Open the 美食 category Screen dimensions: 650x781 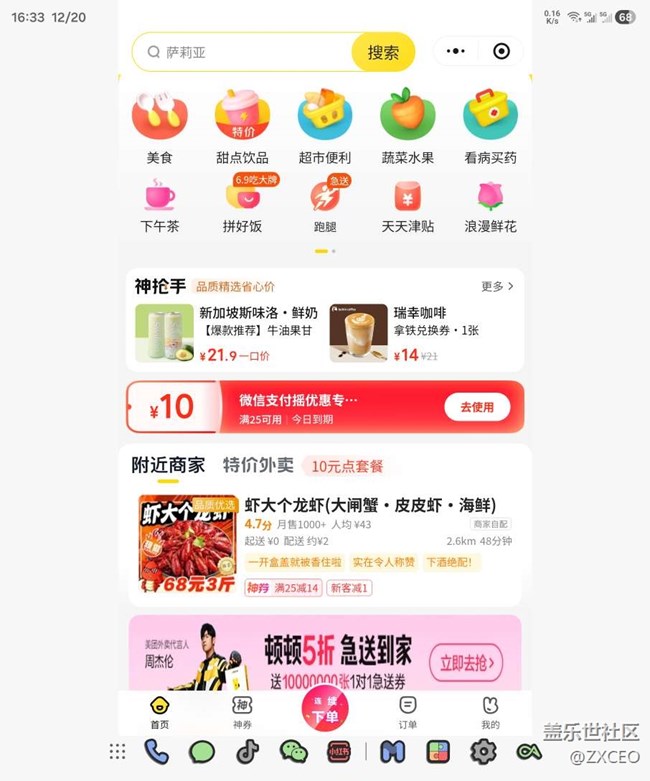[160, 126]
